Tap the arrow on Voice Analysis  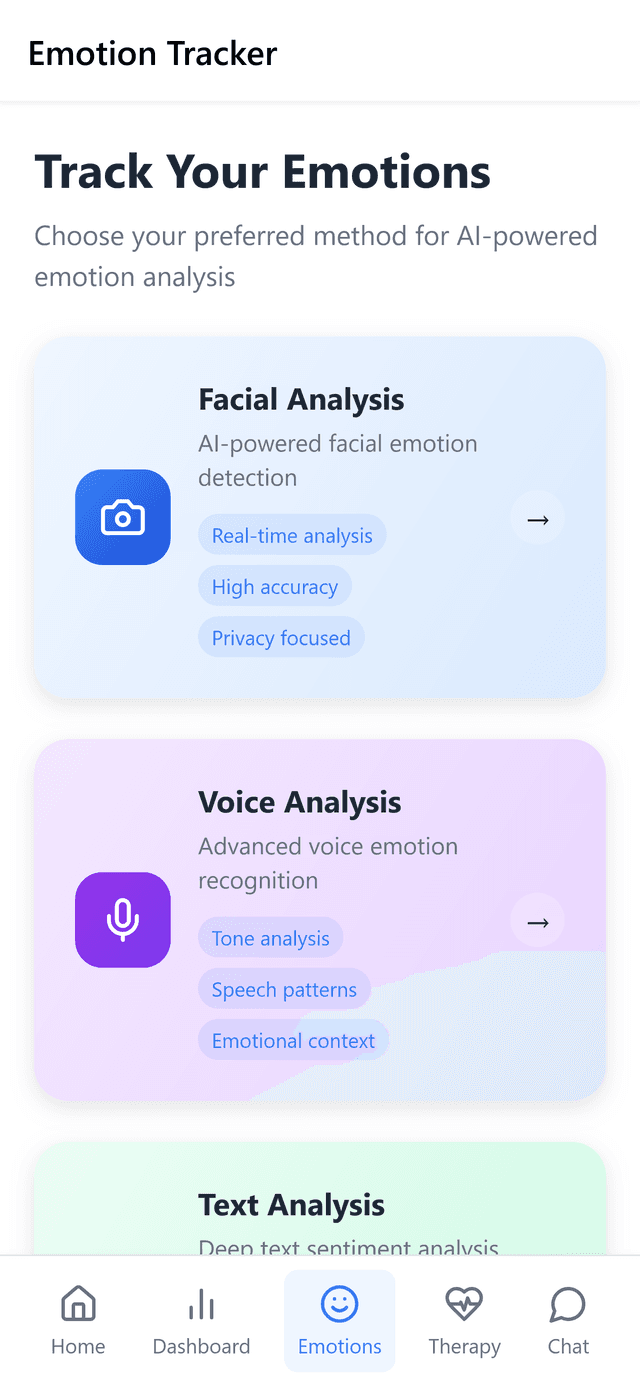pos(538,922)
